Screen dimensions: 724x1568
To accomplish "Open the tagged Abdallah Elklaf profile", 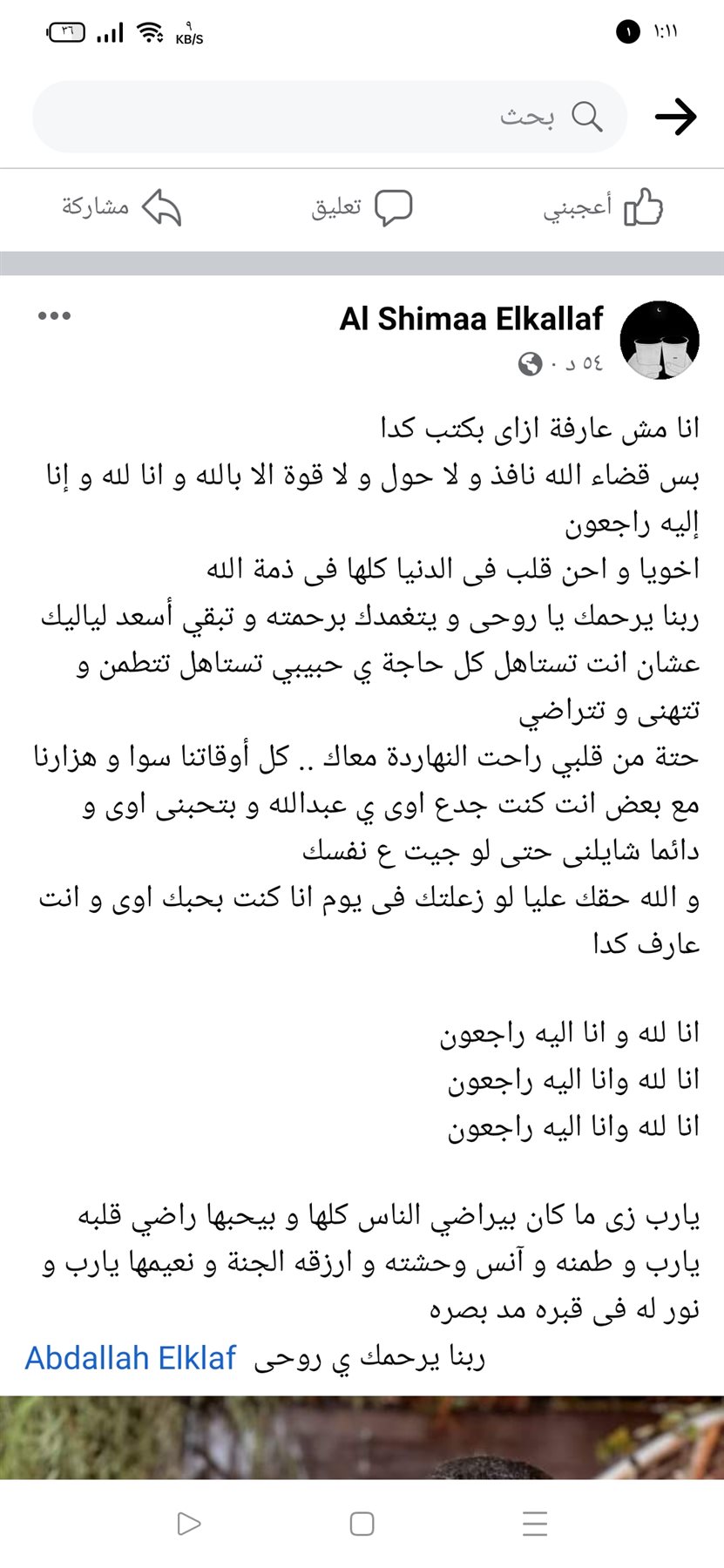I will 131,1358.
